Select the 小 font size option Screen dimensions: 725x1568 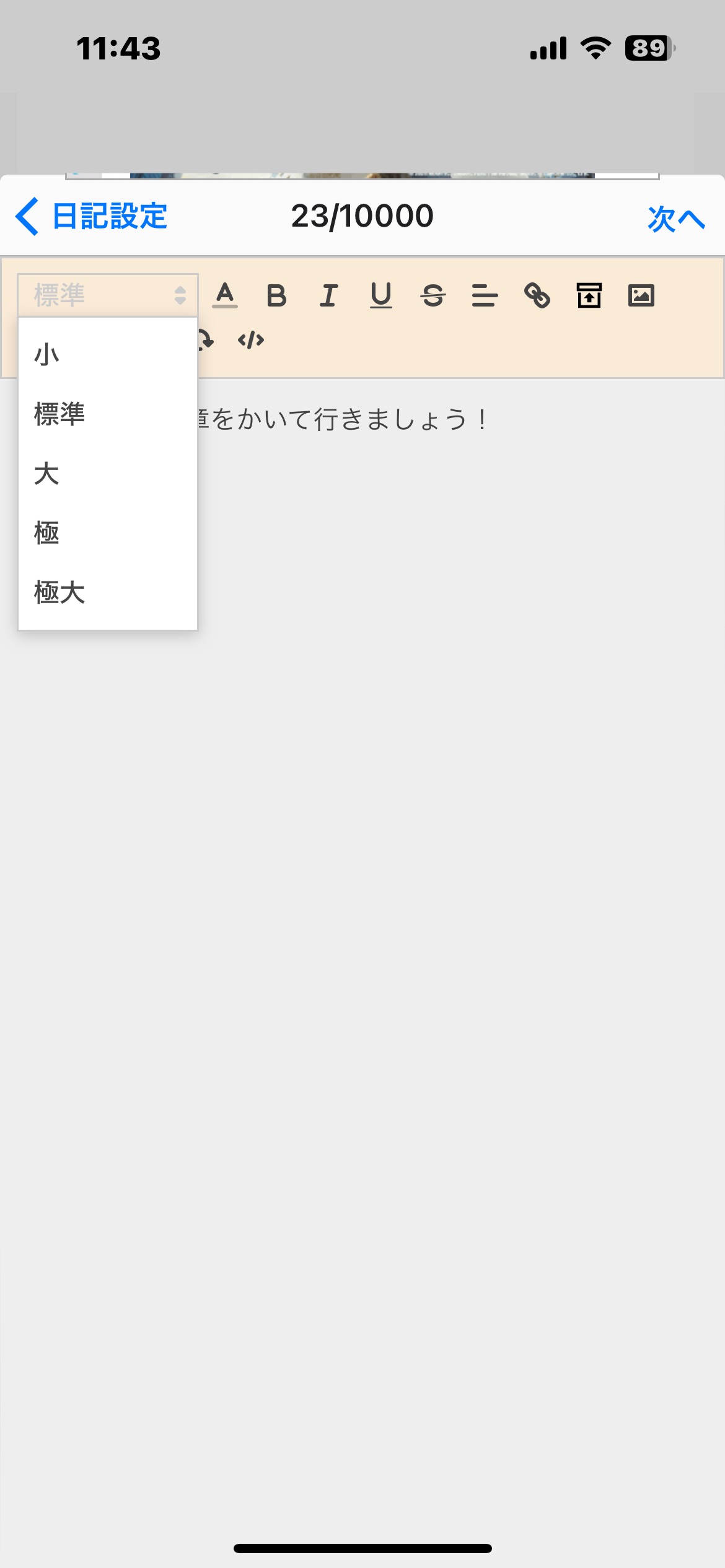108,355
